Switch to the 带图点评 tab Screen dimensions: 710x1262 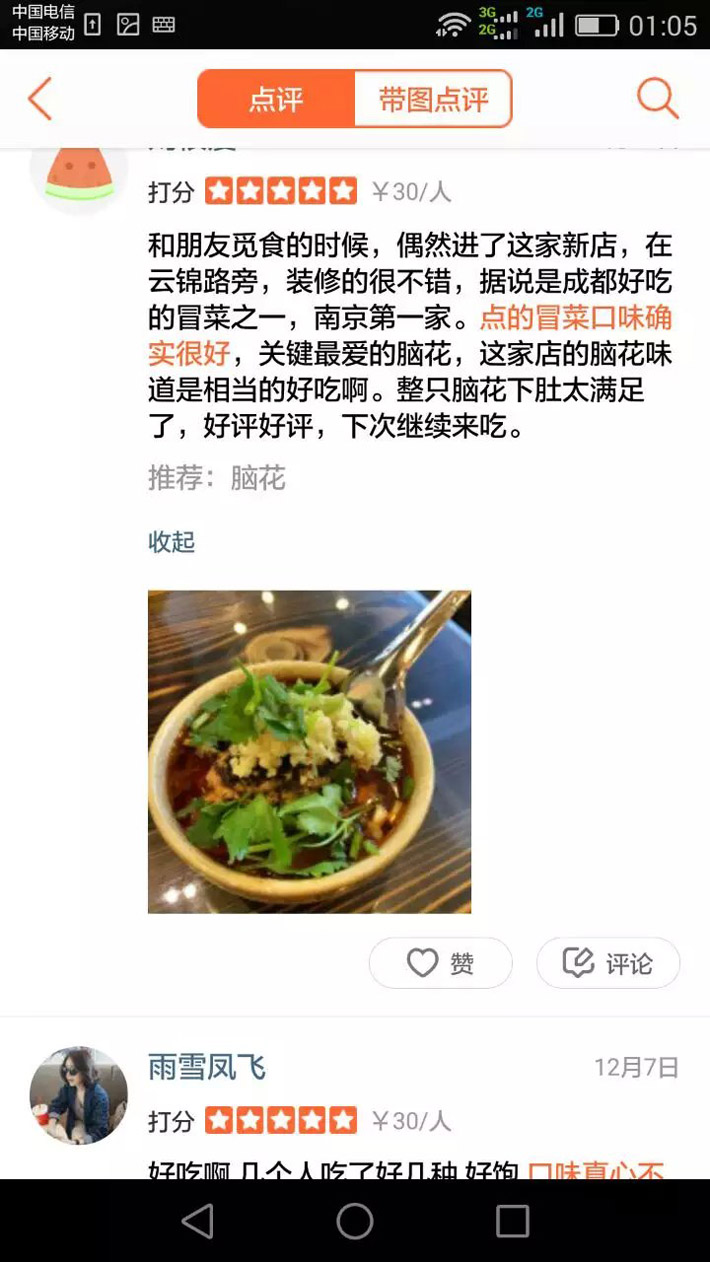pyautogui.click(x=433, y=99)
